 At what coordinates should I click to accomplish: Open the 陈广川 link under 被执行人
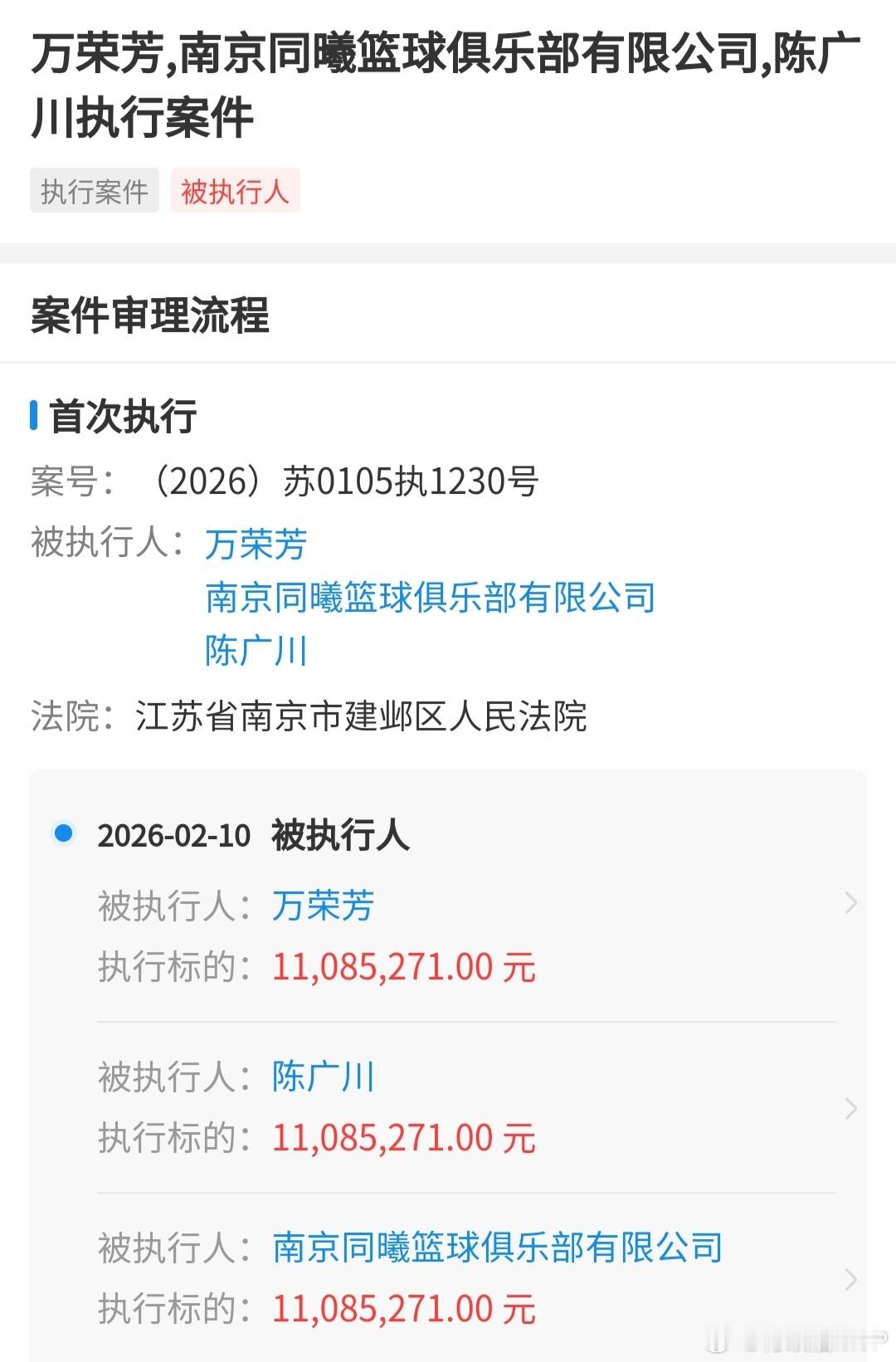pos(255,652)
